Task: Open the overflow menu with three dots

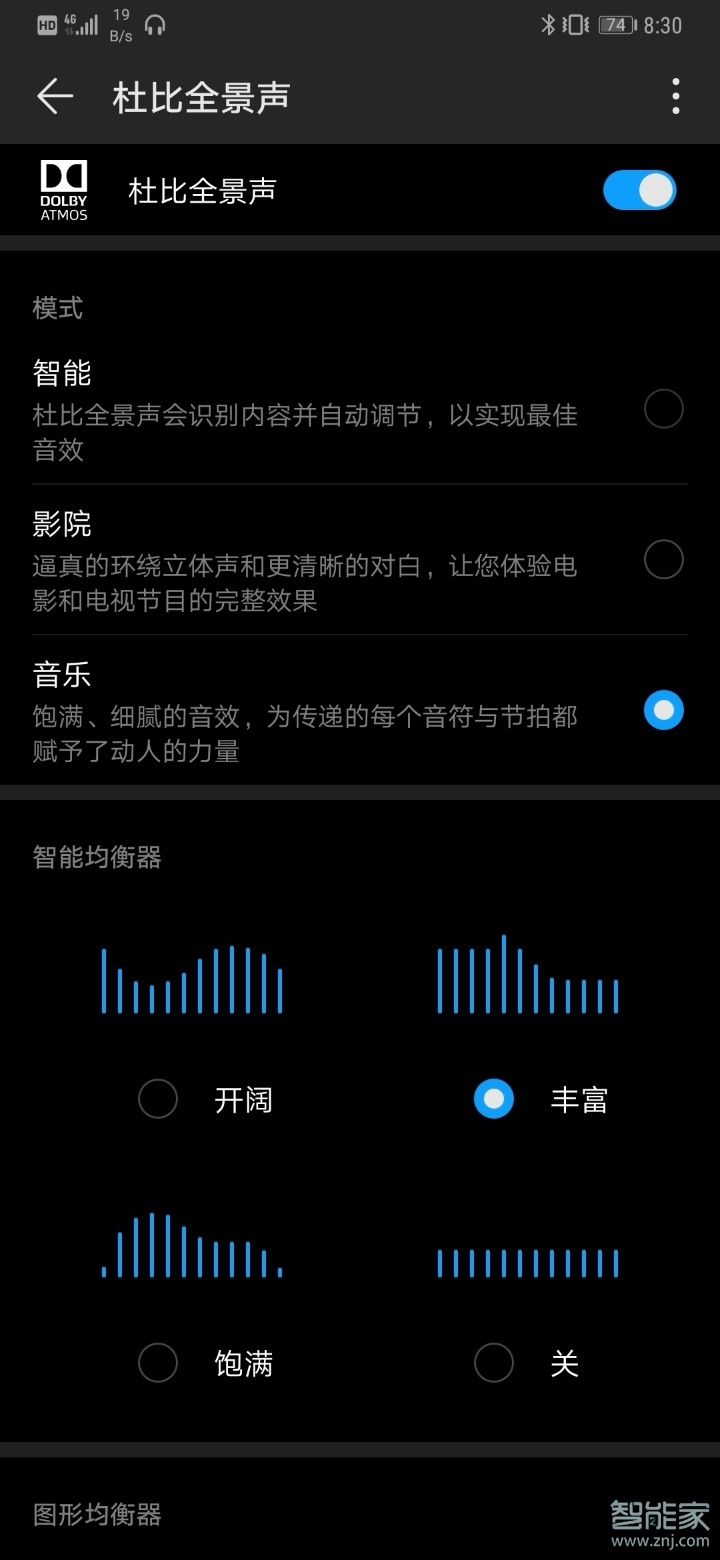Action: point(676,96)
